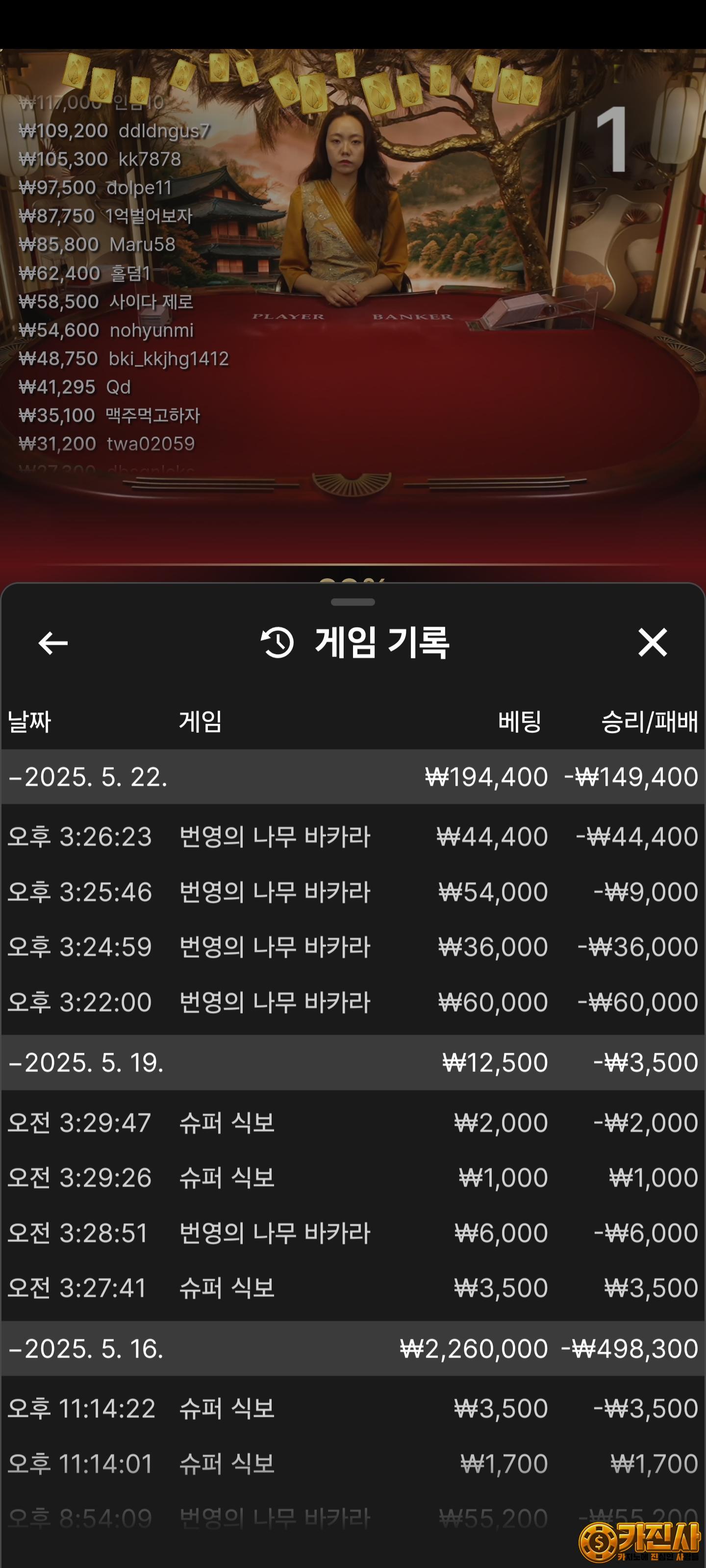Open the 오후 11:14:01 슈퍼 식보 record
This screenshot has height=1568, width=706.
click(x=353, y=1464)
